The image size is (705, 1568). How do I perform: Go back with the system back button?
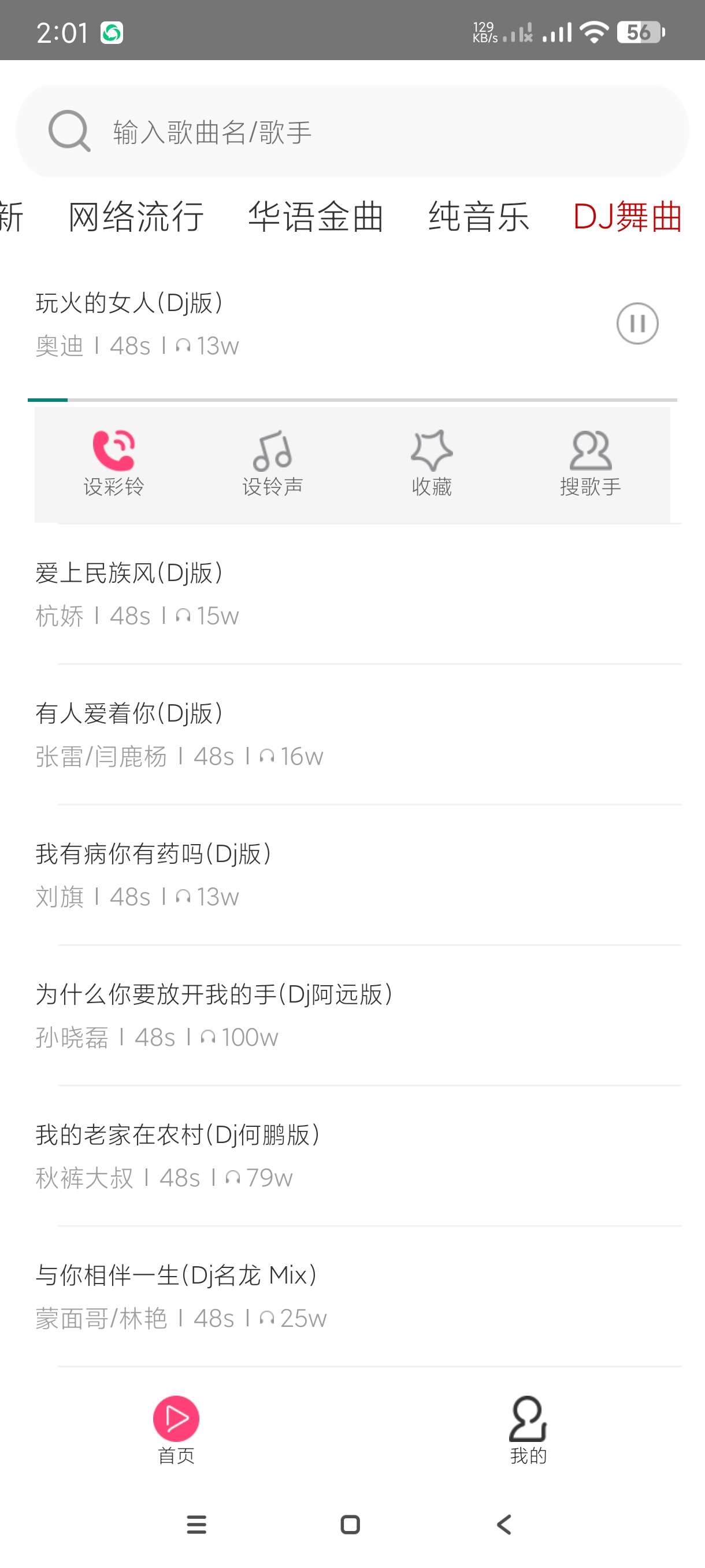coord(504,1524)
